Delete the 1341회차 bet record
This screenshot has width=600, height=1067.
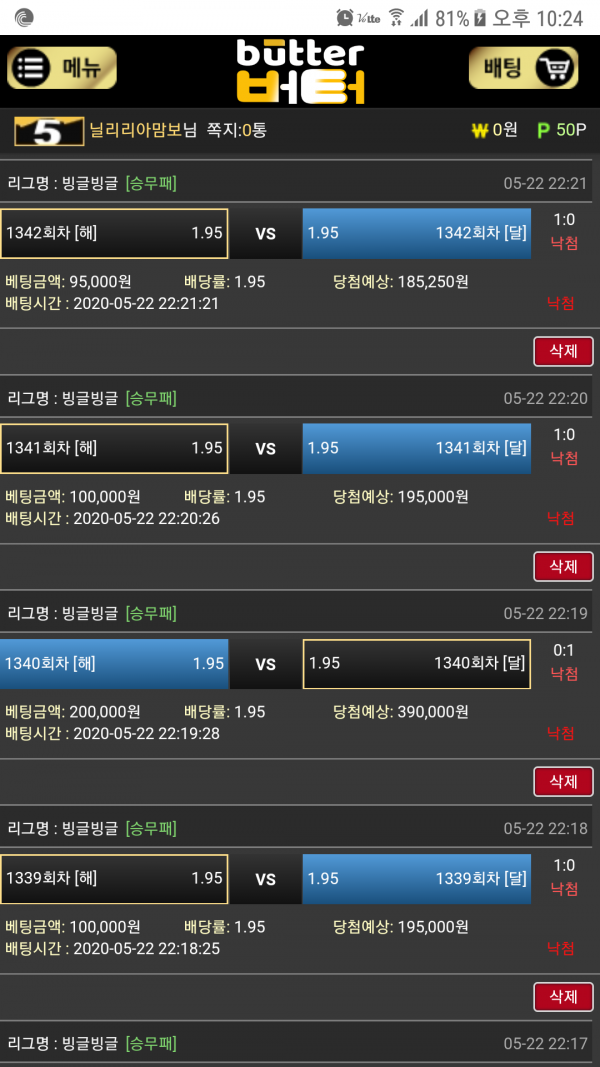pyautogui.click(x=563, y=566)
